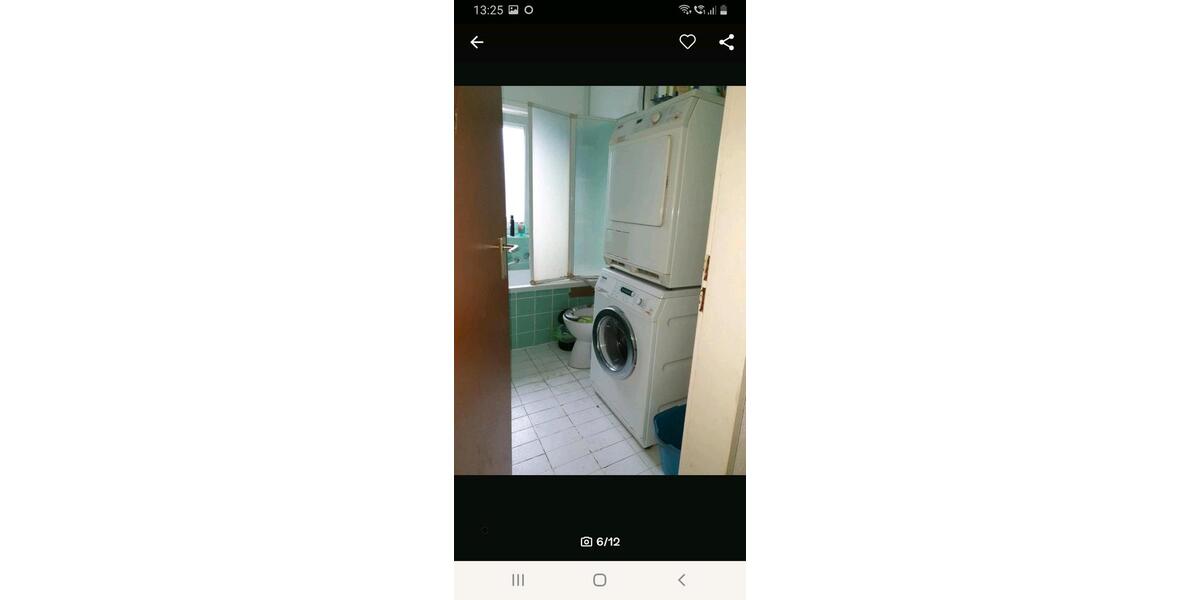This screenshot has width=1200, height=600.
Task: Go back using the top arrow
Action: click(477, 42)
